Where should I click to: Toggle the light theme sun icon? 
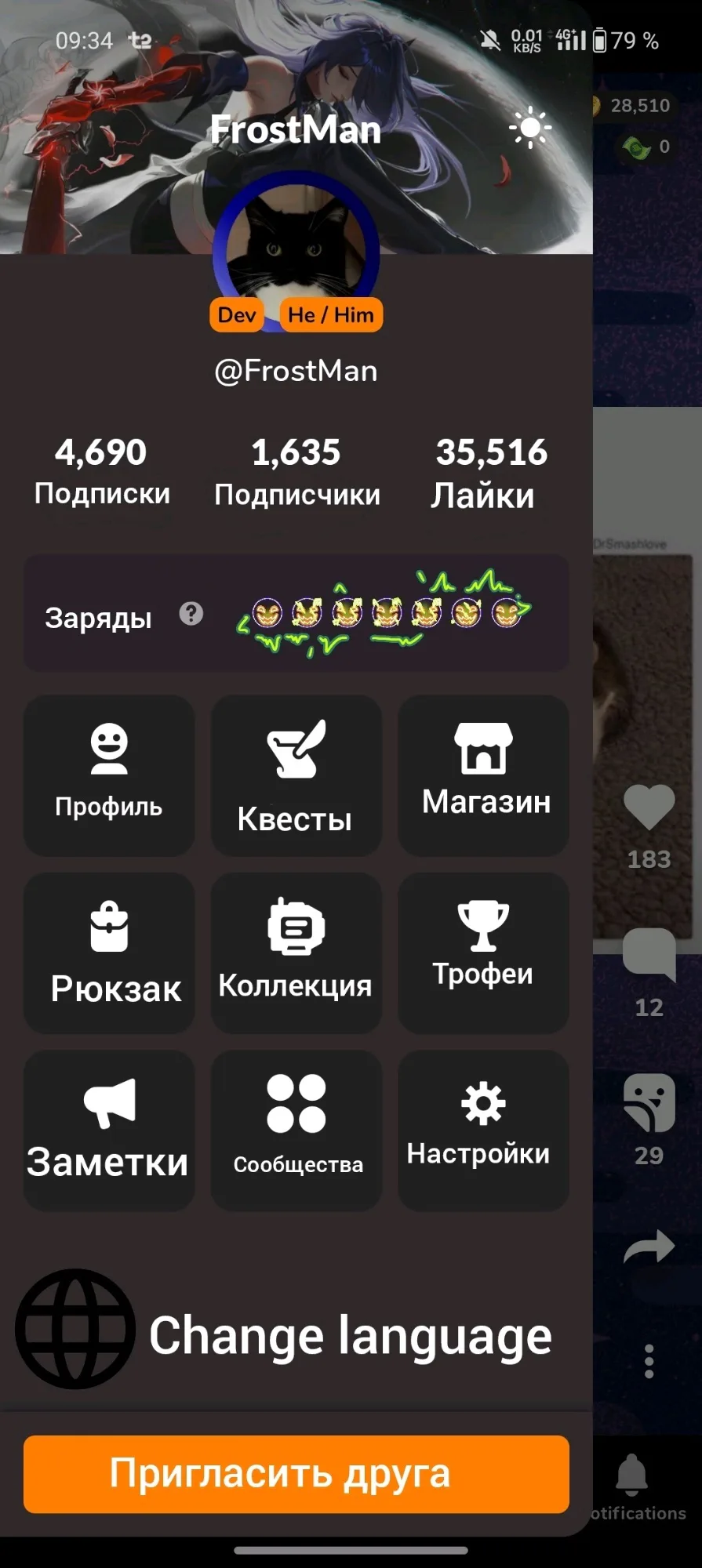[530, 128]
